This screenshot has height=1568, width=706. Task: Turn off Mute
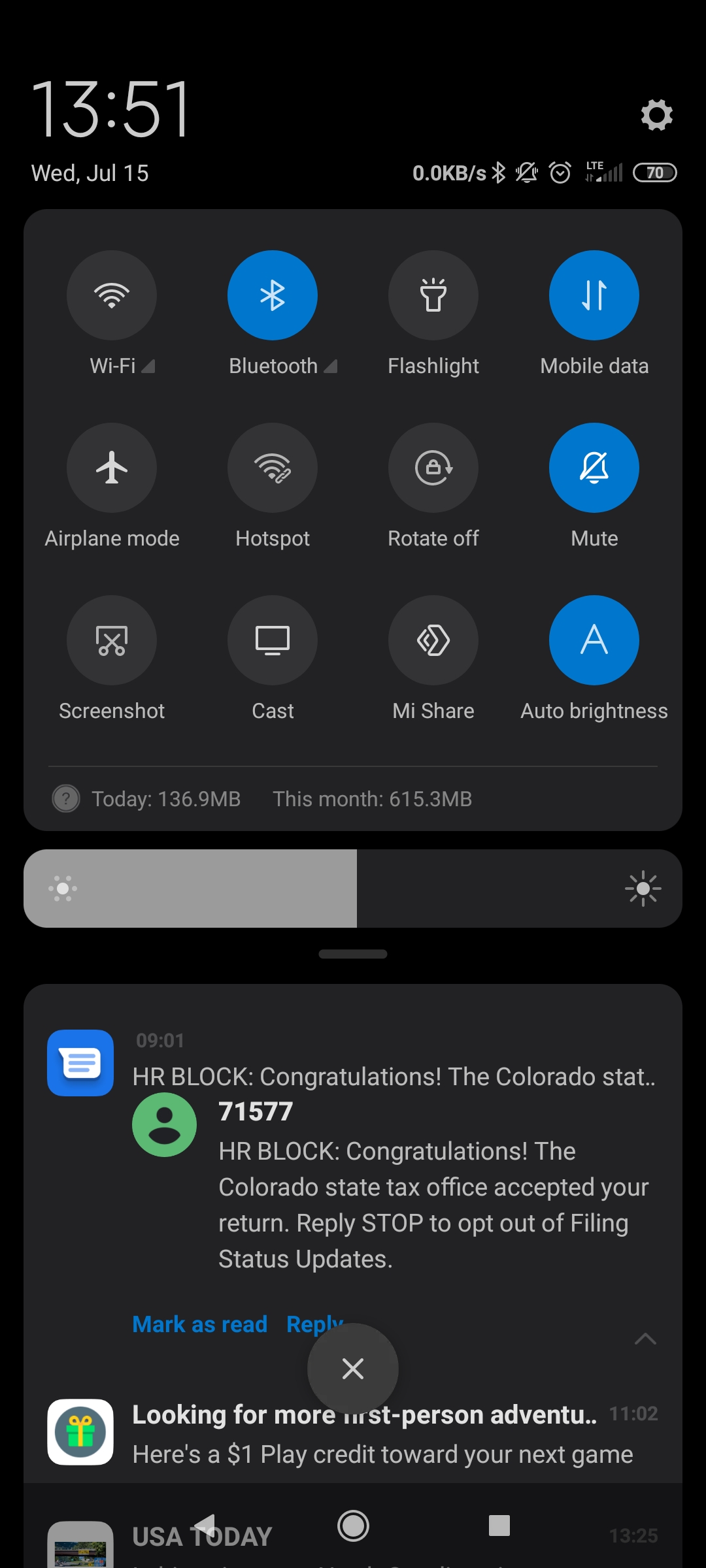(594, 468)
